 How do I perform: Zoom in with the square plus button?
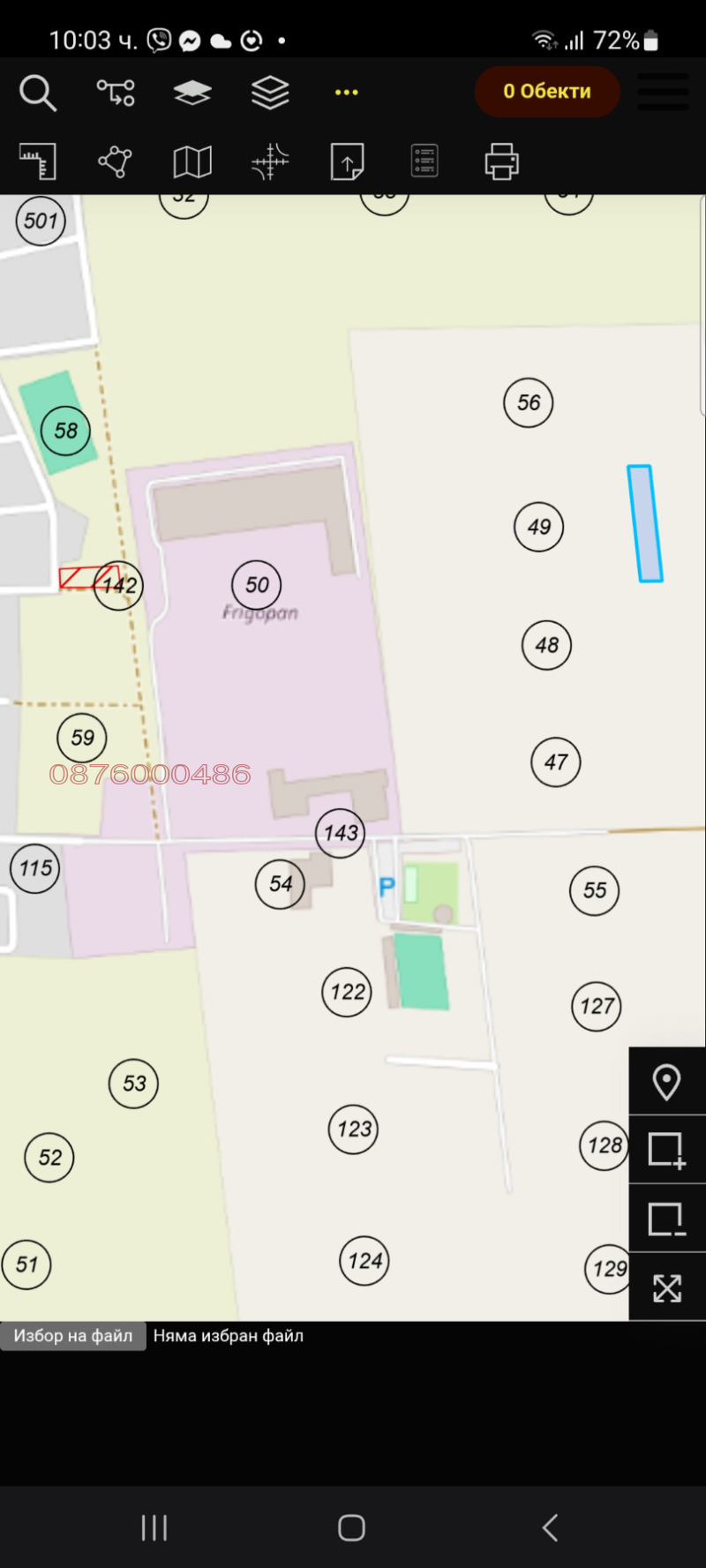pos(666,1150)
